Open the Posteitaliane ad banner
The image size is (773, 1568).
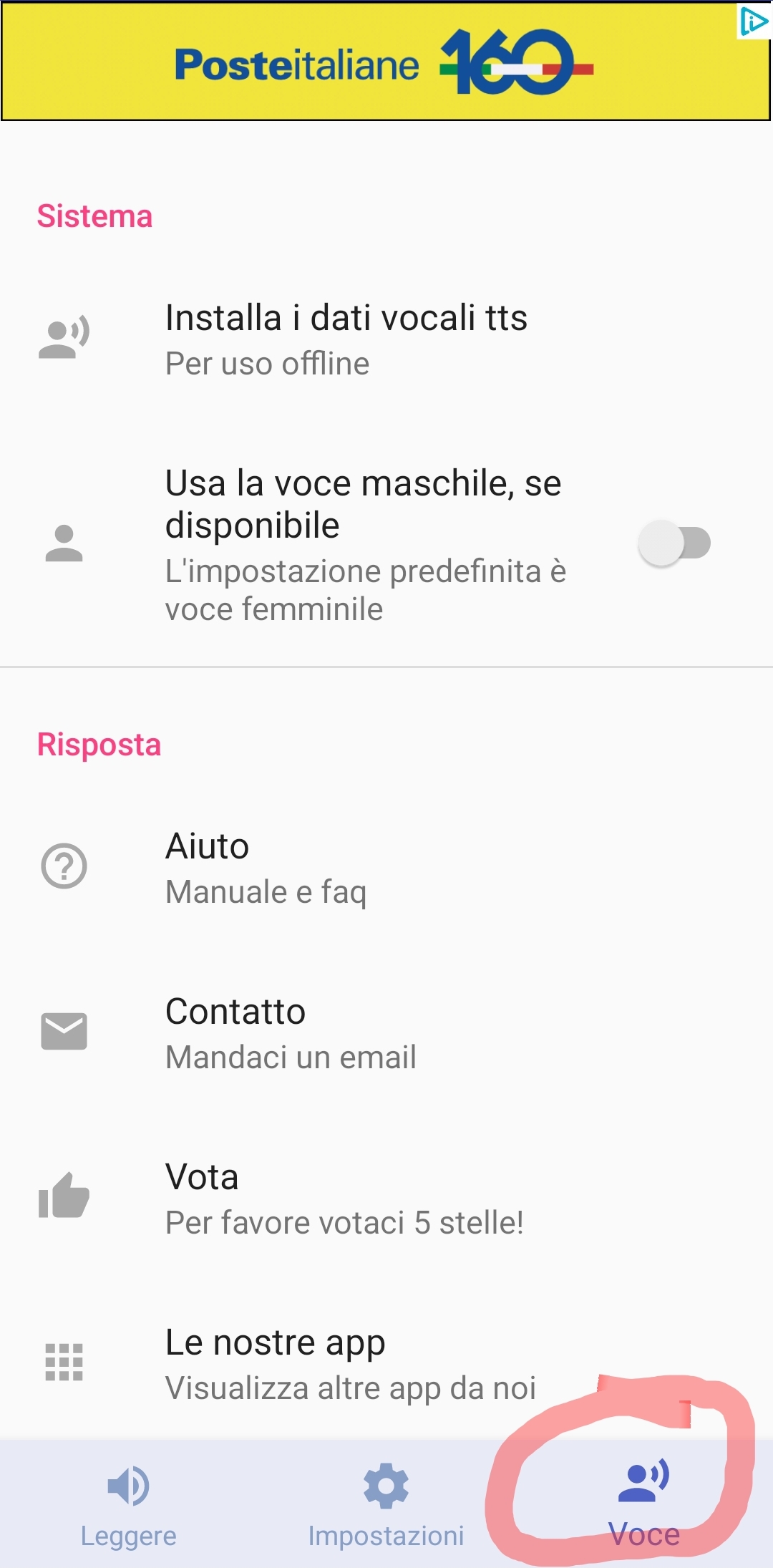coord(384,64)
